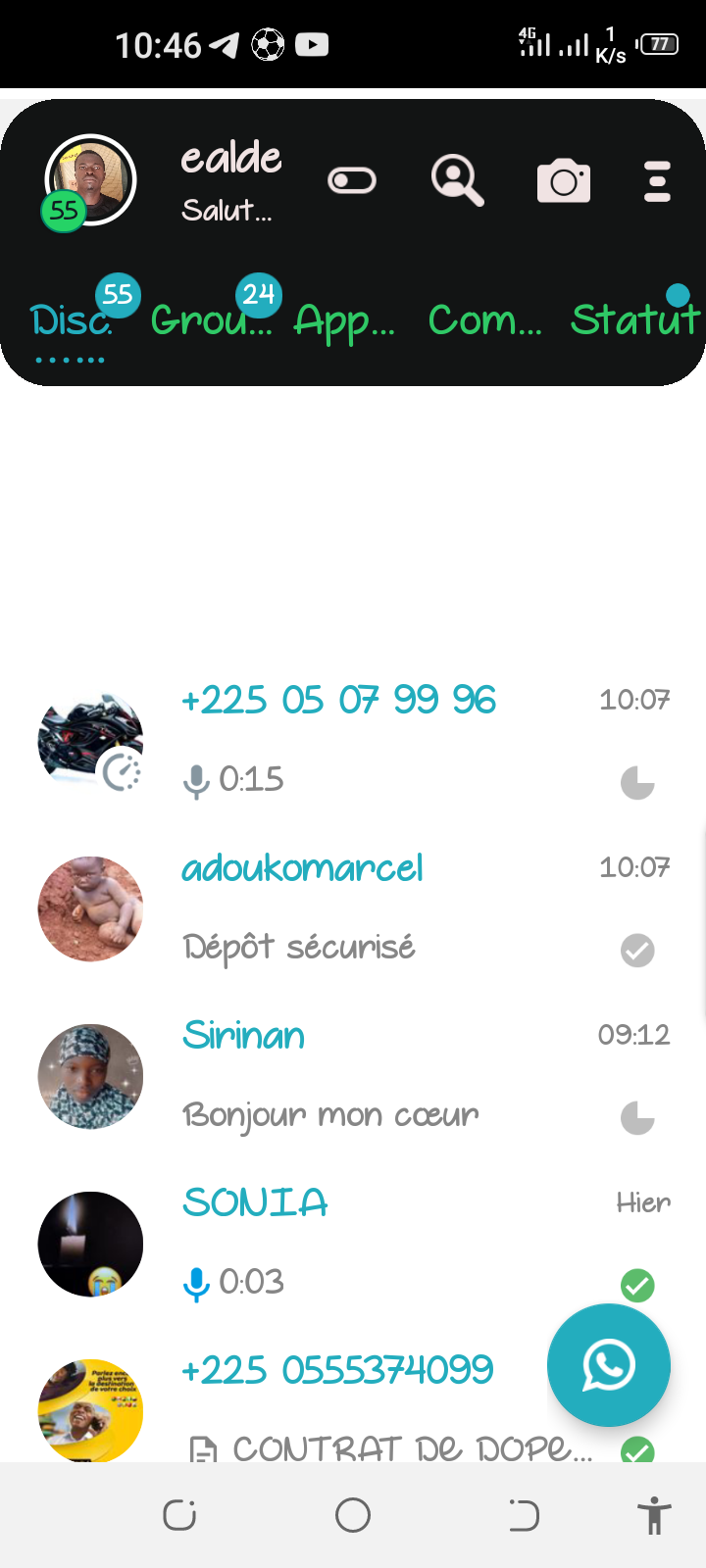This screenshot has height=1568, width=706.
Task: Toggle the switch in the top bar
Action: click(x=352, y=181)
